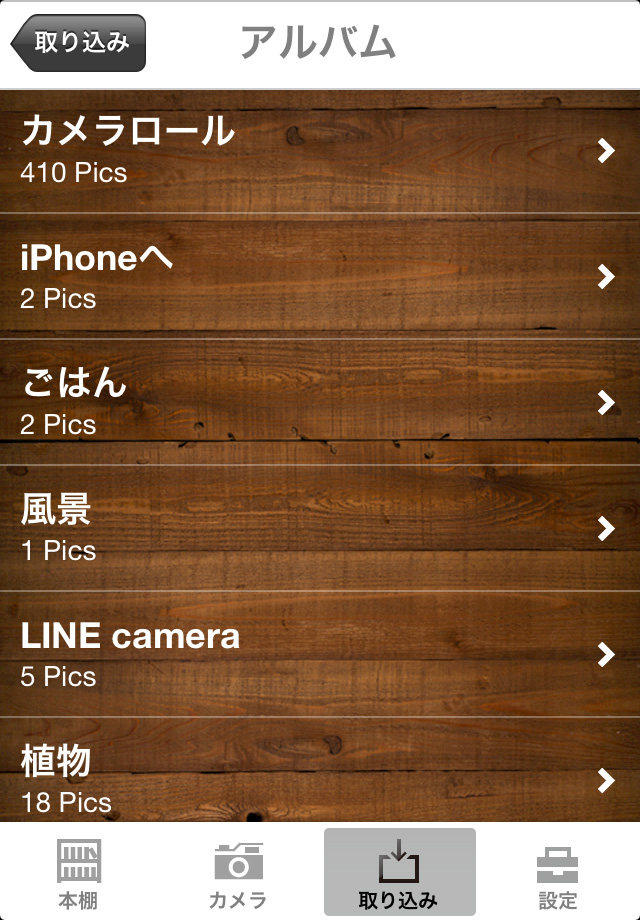The width and height of the screenshot is (640, 920).
Task: Select the ごはん album
Action: pyautogui.click(x=320, y=402)
